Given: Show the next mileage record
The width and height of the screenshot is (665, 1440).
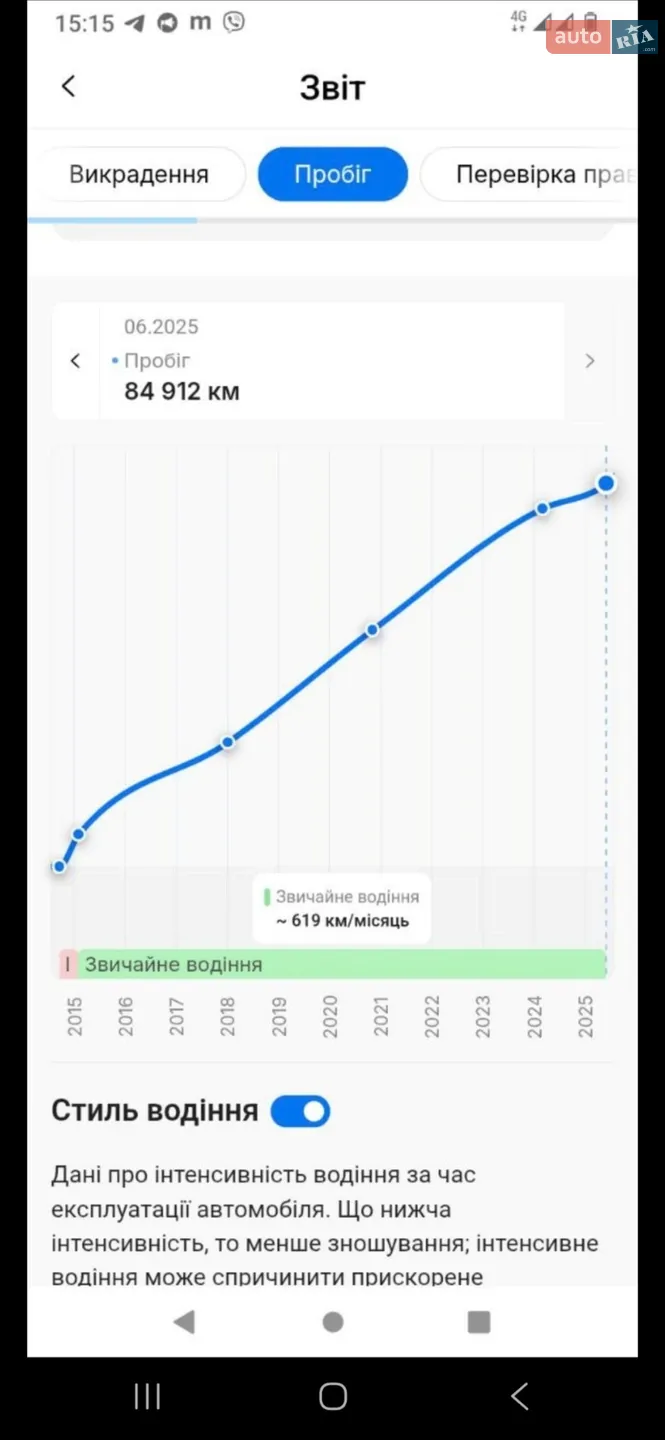Looking at the screenshot, I should pyautogui.click(x=590, y=361).
